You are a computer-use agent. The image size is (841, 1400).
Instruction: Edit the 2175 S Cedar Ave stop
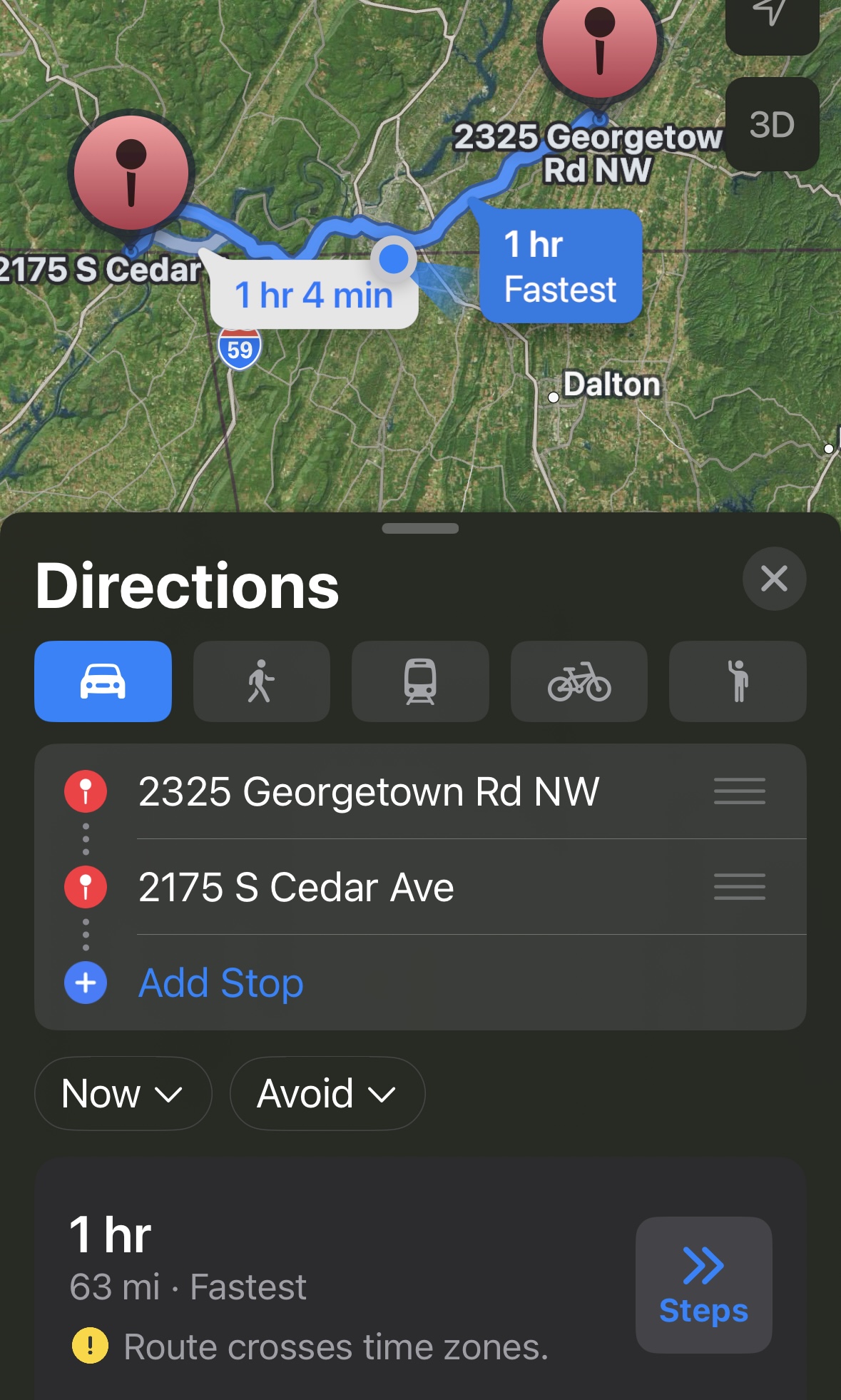[296, 888]
